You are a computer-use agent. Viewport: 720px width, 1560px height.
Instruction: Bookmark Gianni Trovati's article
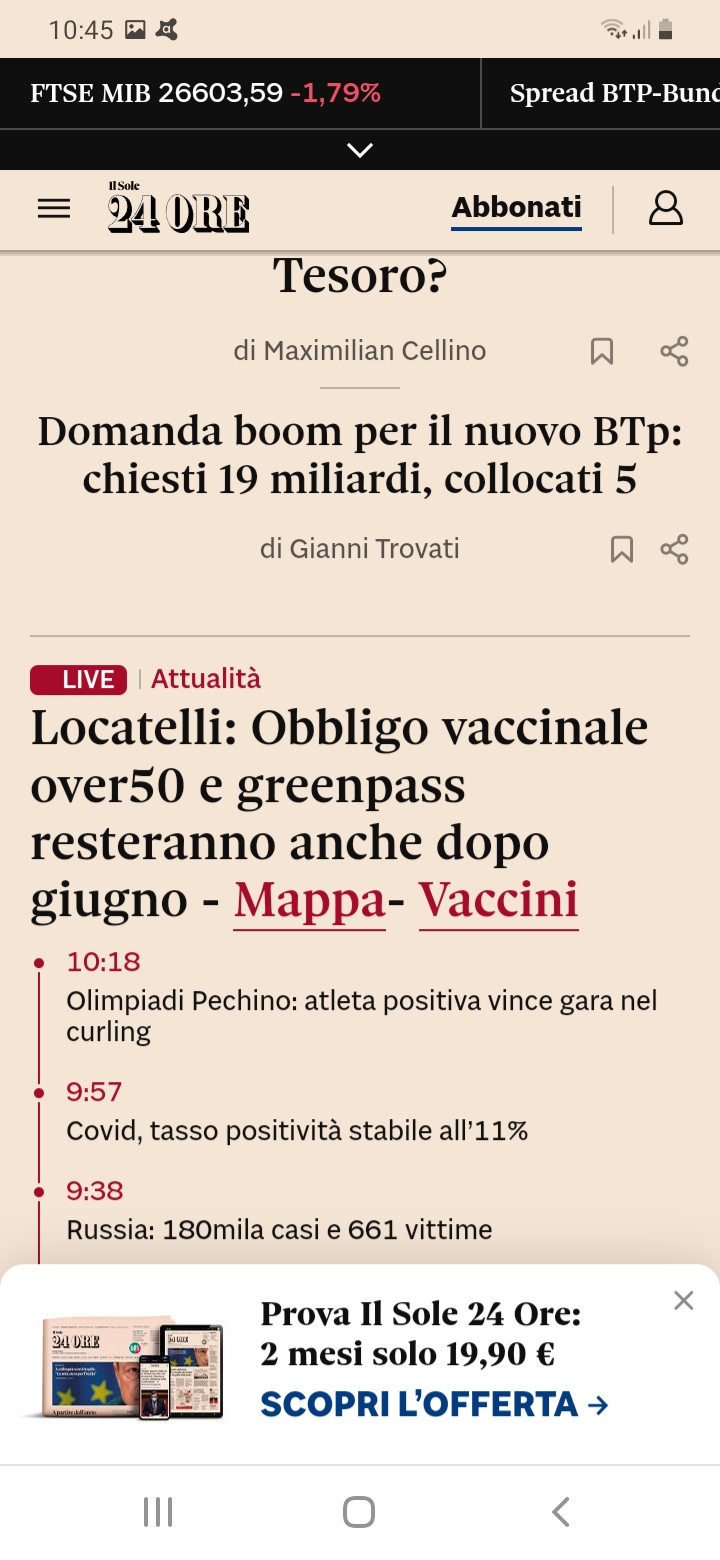tap(622, 549)
